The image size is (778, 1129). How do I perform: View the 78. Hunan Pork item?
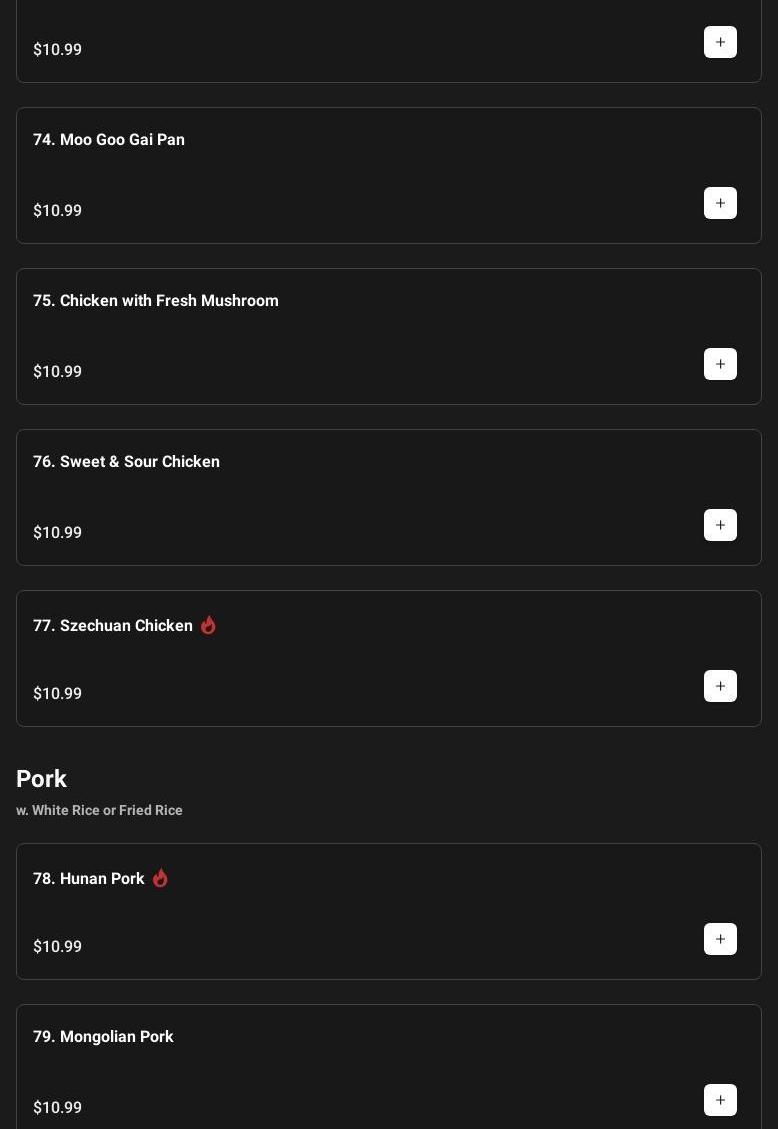(89, 879)
